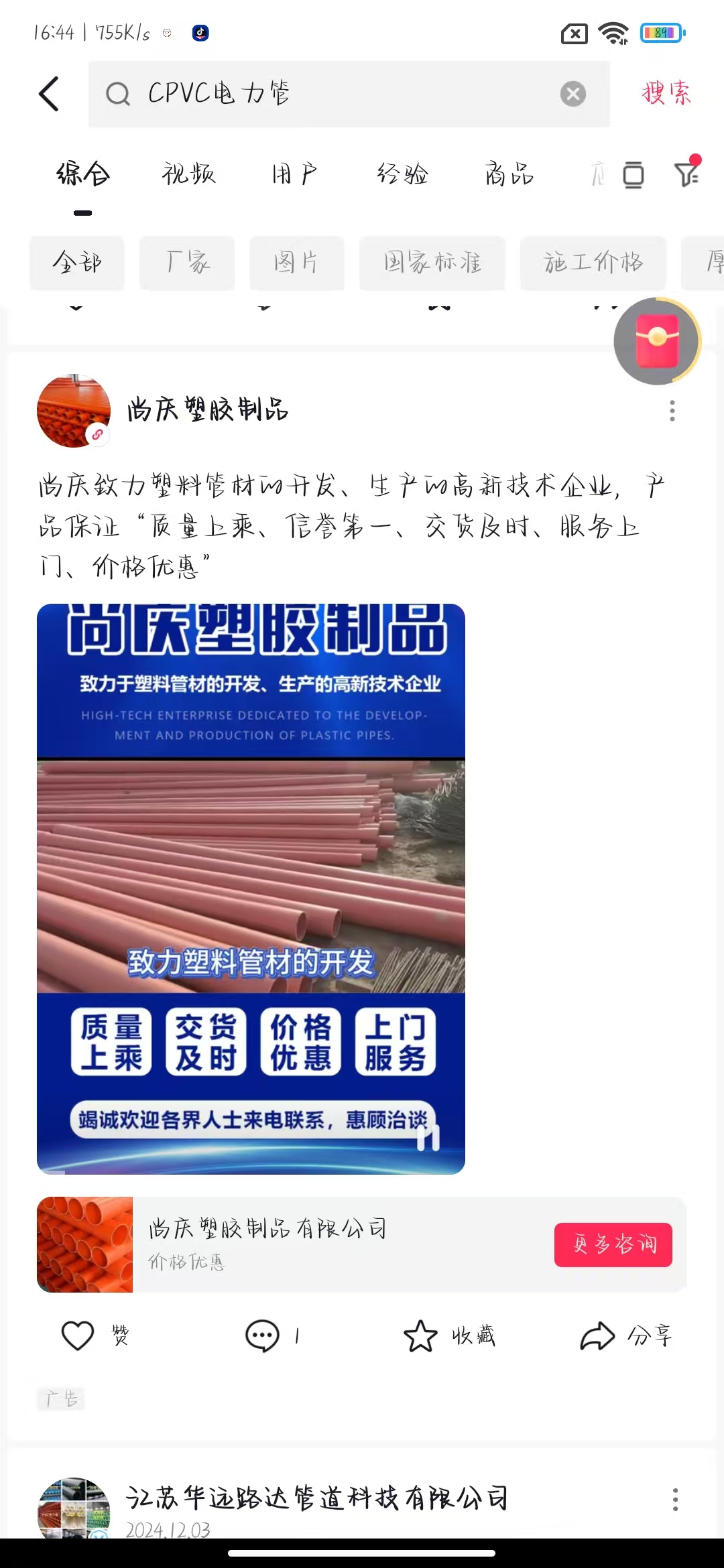
Task: Switch to the 视频 tab
Action: 188,174
